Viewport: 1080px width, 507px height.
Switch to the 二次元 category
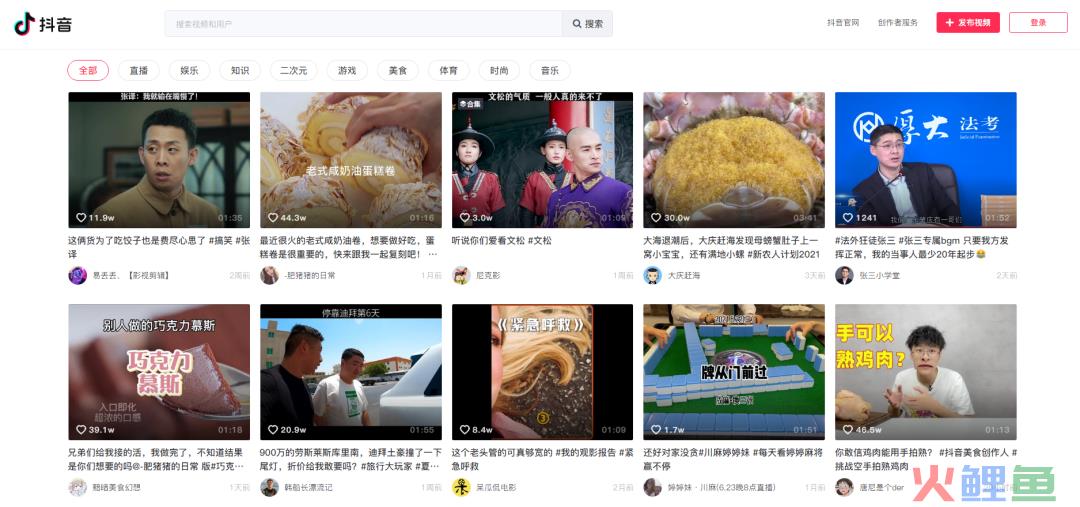coord(293,70)
